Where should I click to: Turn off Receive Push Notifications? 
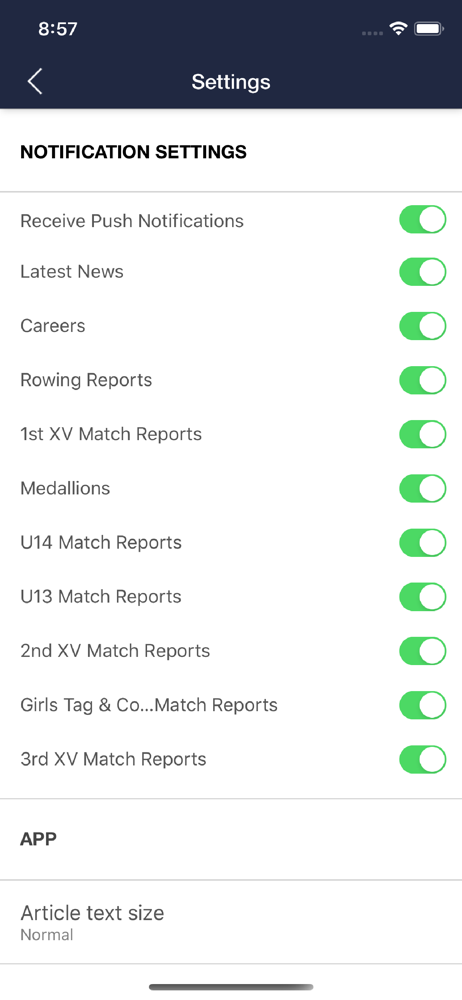[x=422, y=220]
